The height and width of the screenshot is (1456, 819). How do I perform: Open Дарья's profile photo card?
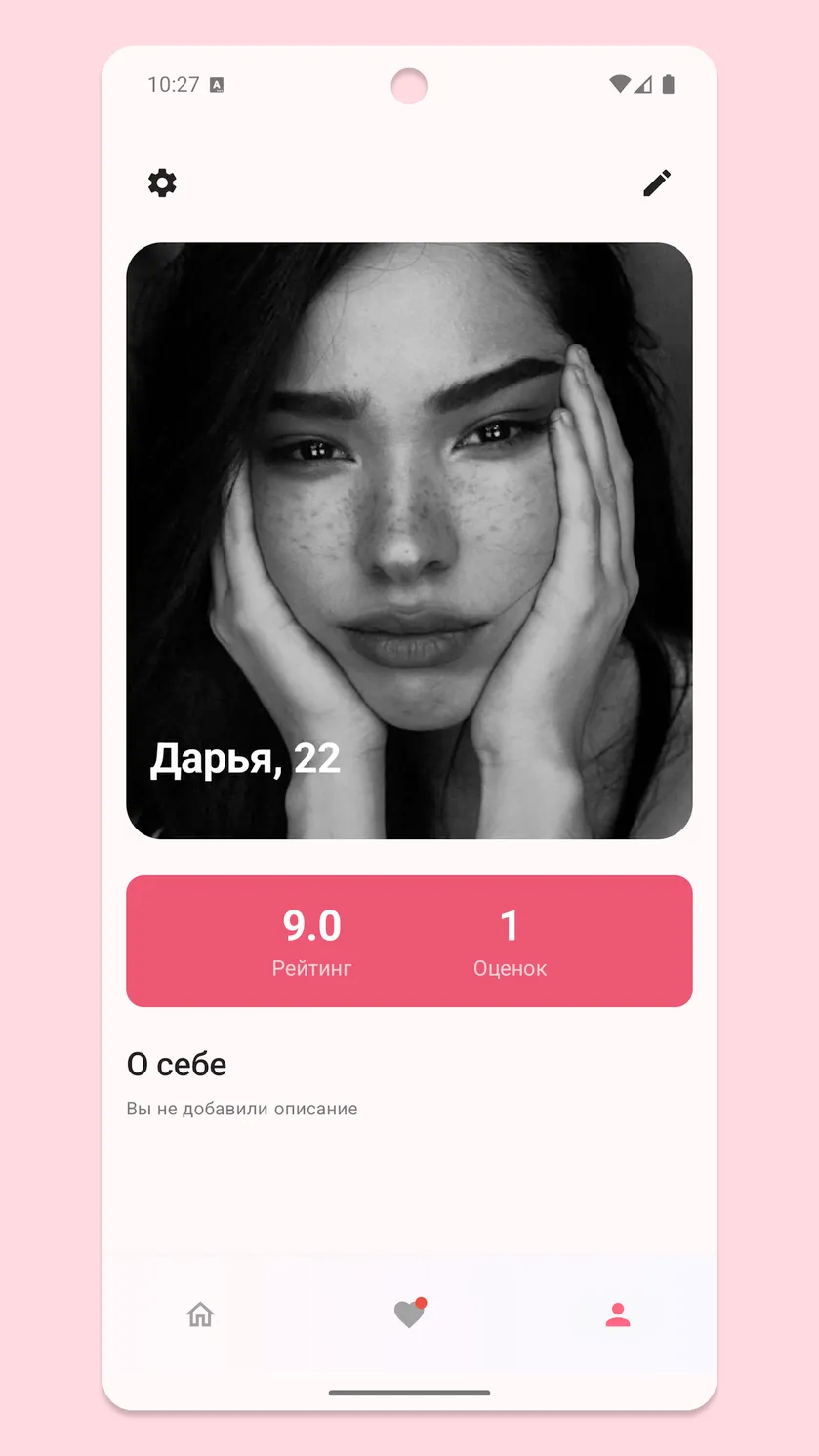click(x=409, y=541)
